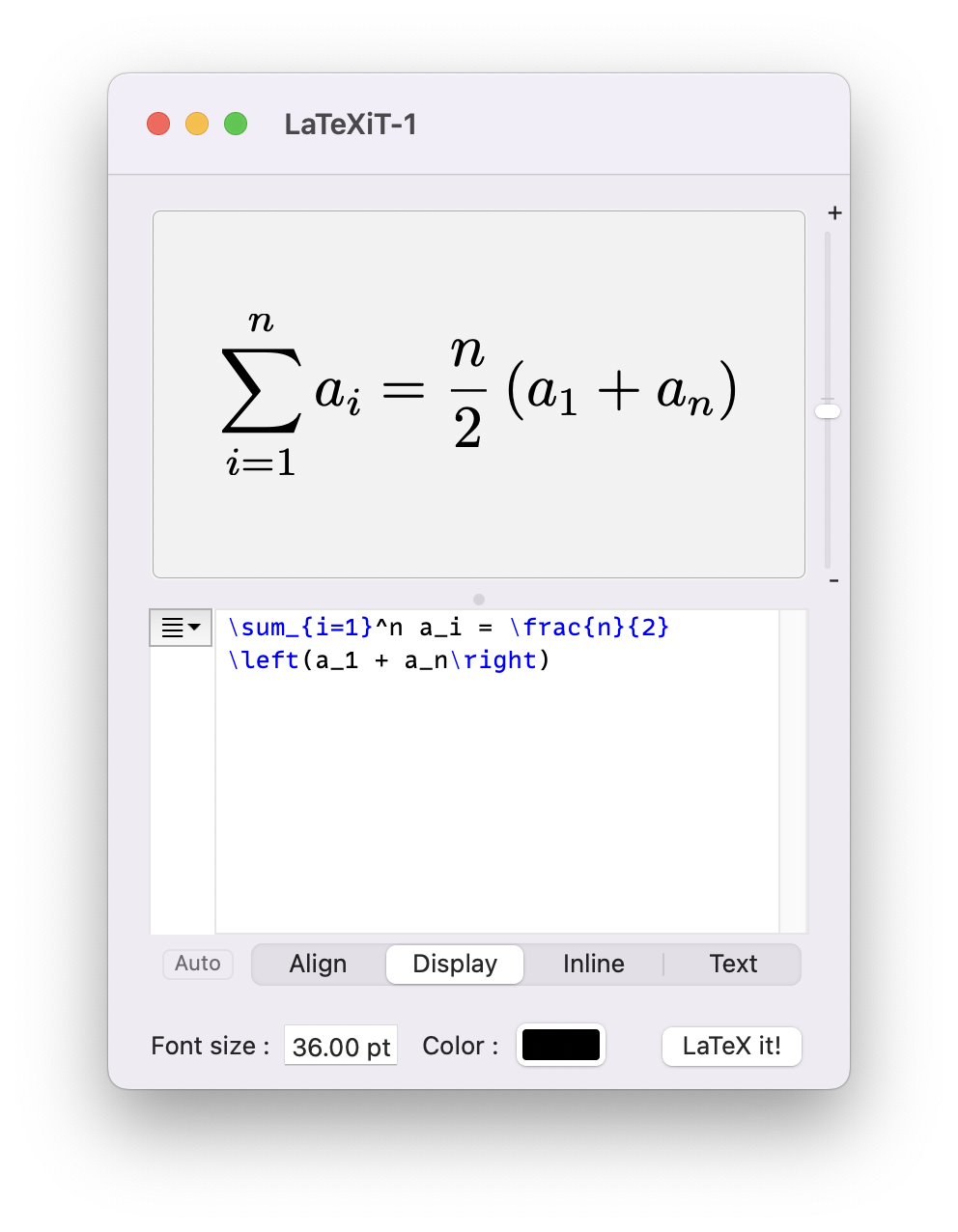
Task: Click the rendered equation preview
Action: tap(478, 394)
